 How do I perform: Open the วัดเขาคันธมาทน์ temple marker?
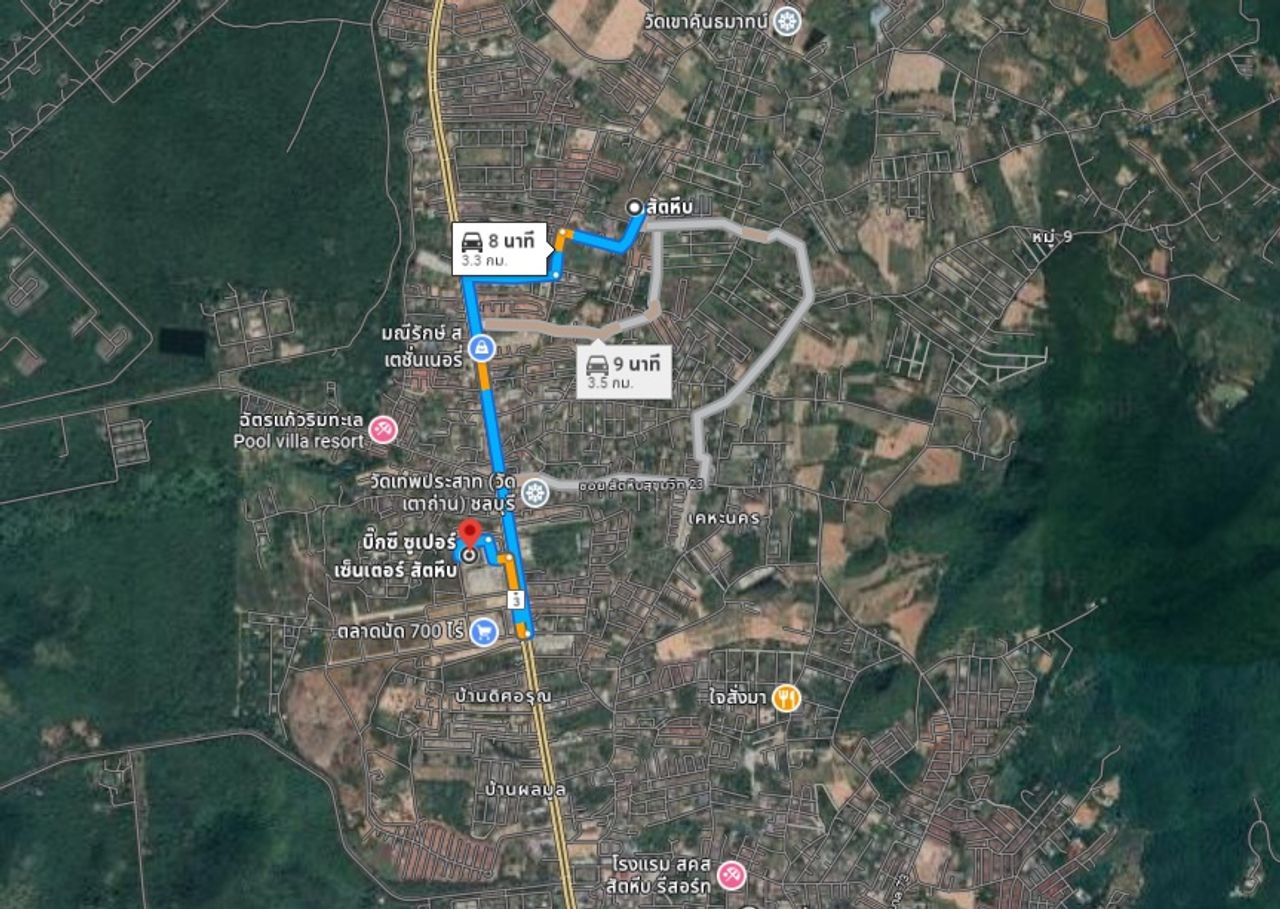[x=788, y=21]
